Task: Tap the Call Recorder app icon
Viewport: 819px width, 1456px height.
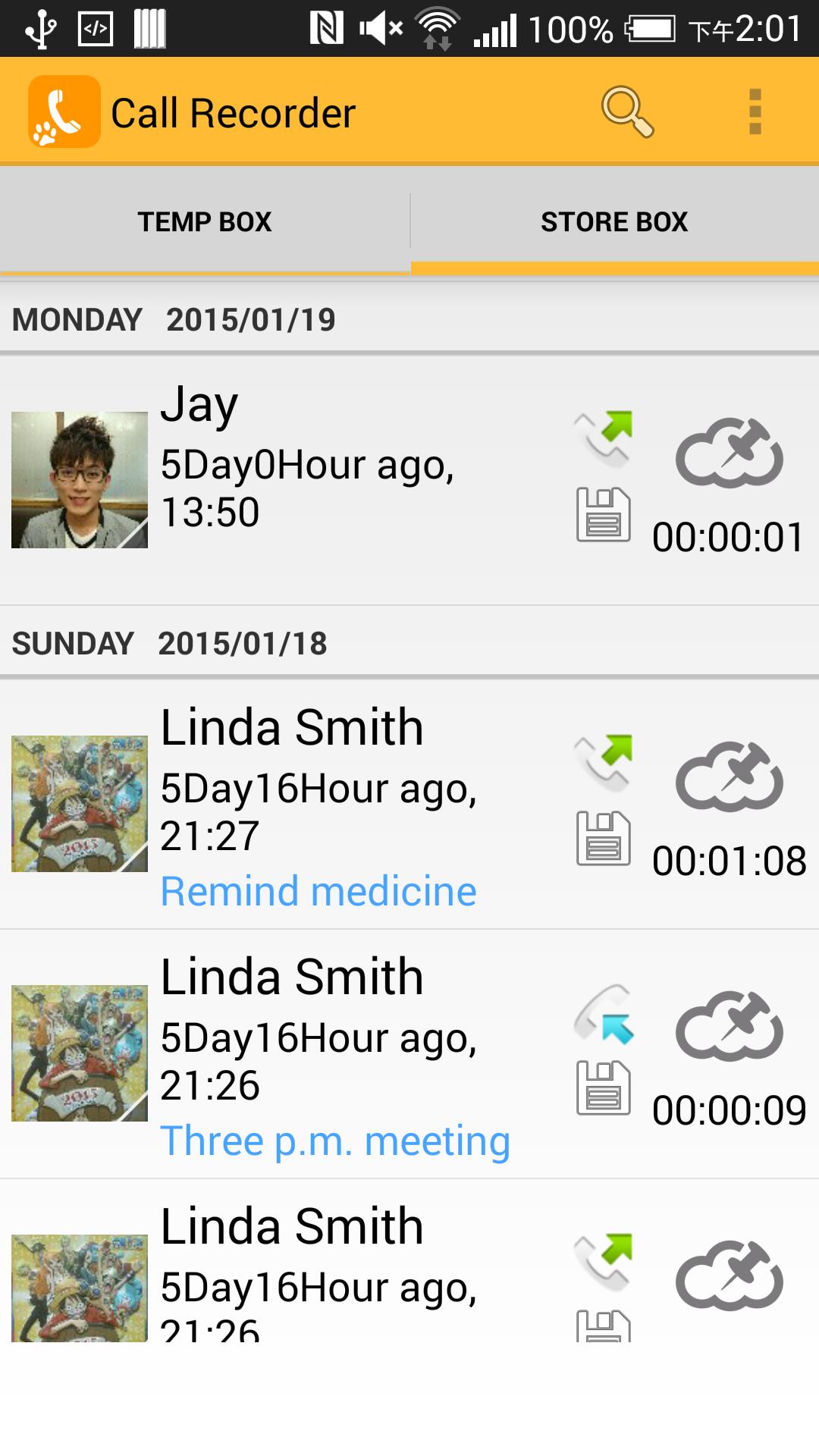Action: click(x=64, y=111)
